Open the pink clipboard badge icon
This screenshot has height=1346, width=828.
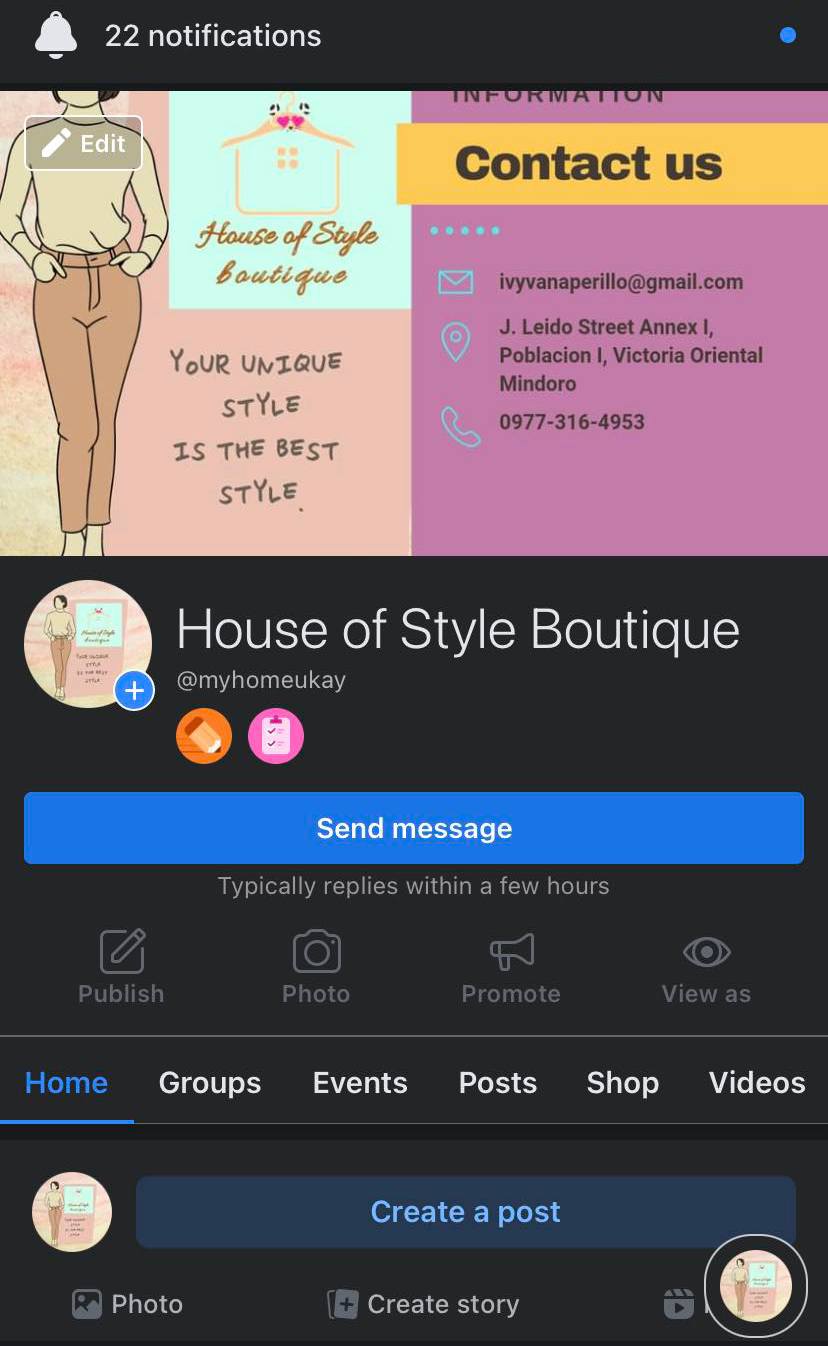click(x=276, y=737)
